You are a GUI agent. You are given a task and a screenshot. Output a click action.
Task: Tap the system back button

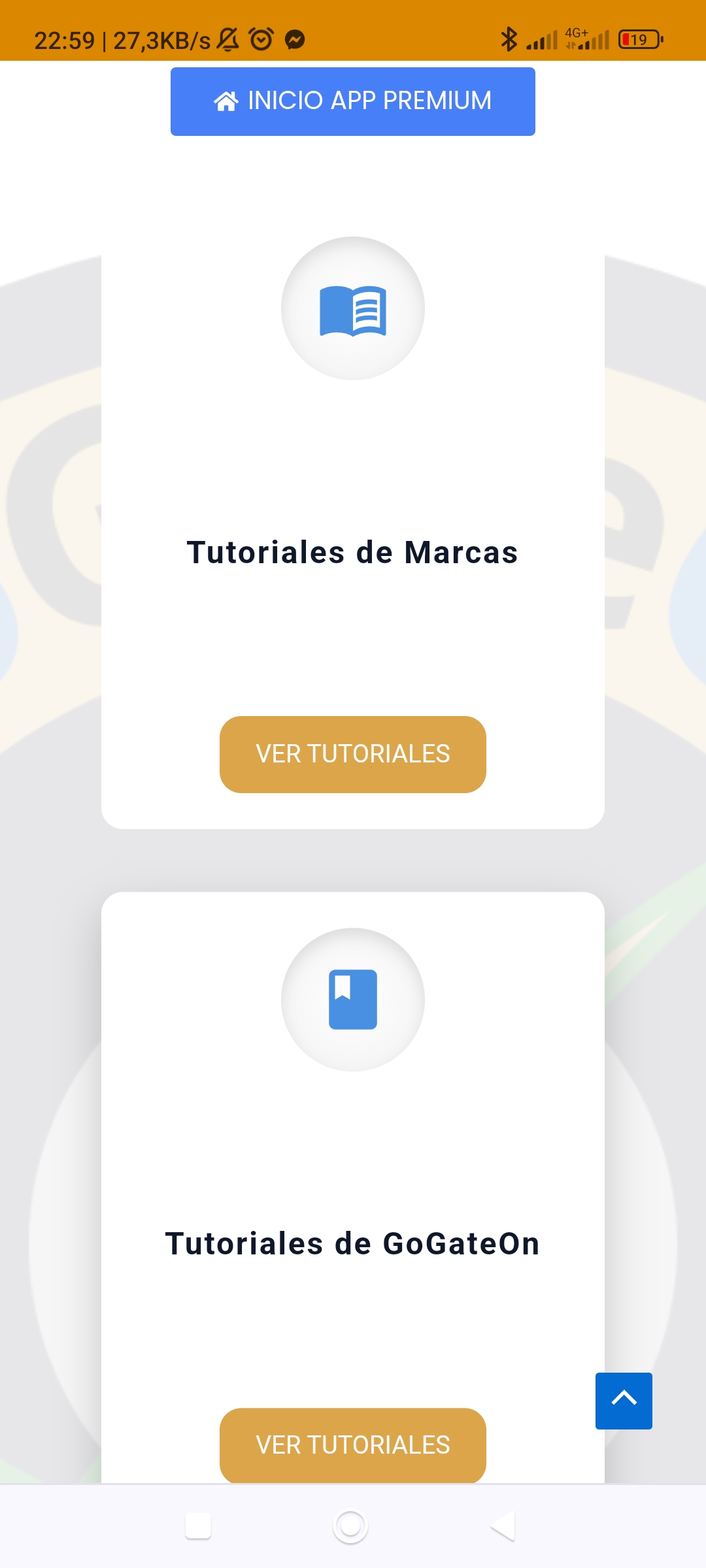pyautogui.click(x=503, y=1526)
